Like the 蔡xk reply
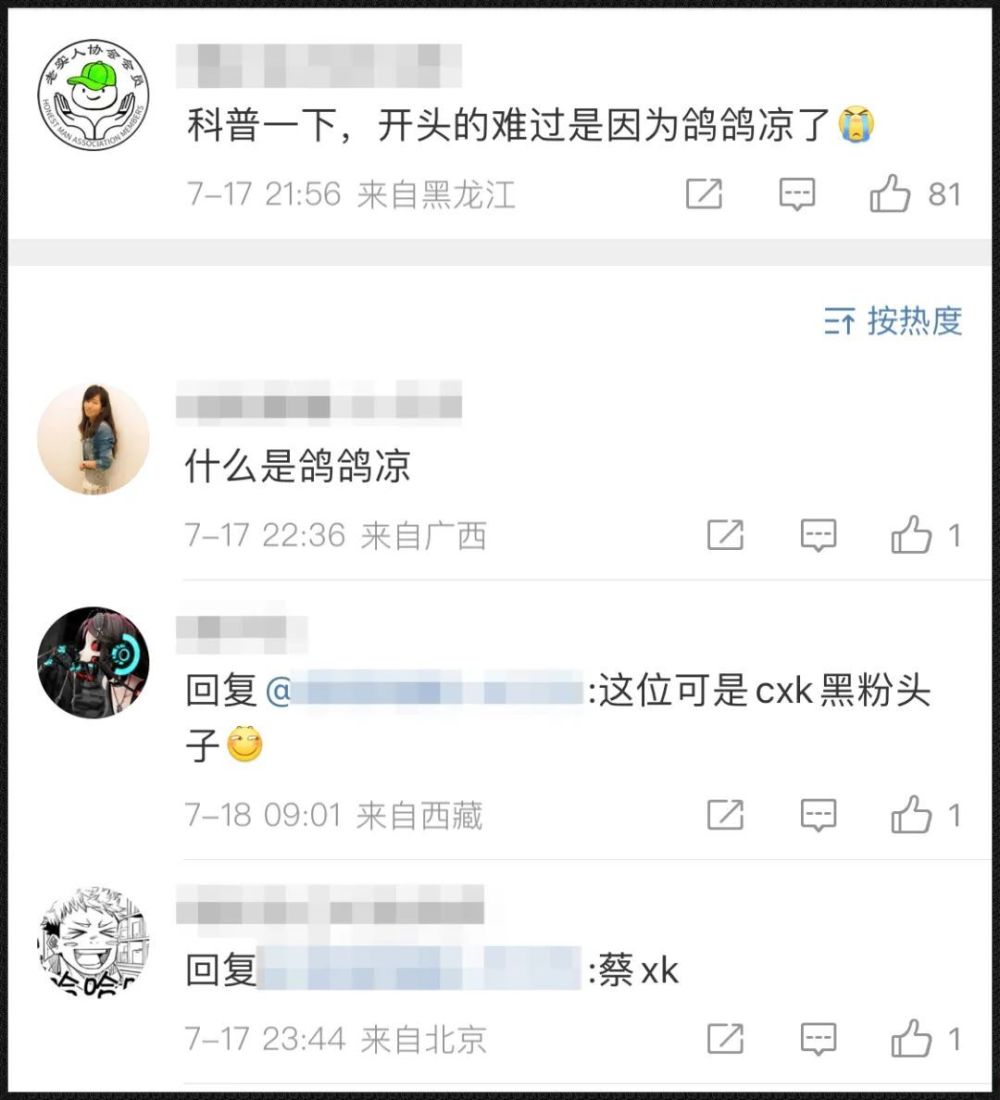Viewport: 1000px width, 1100px height. (x=911, y=1038)
